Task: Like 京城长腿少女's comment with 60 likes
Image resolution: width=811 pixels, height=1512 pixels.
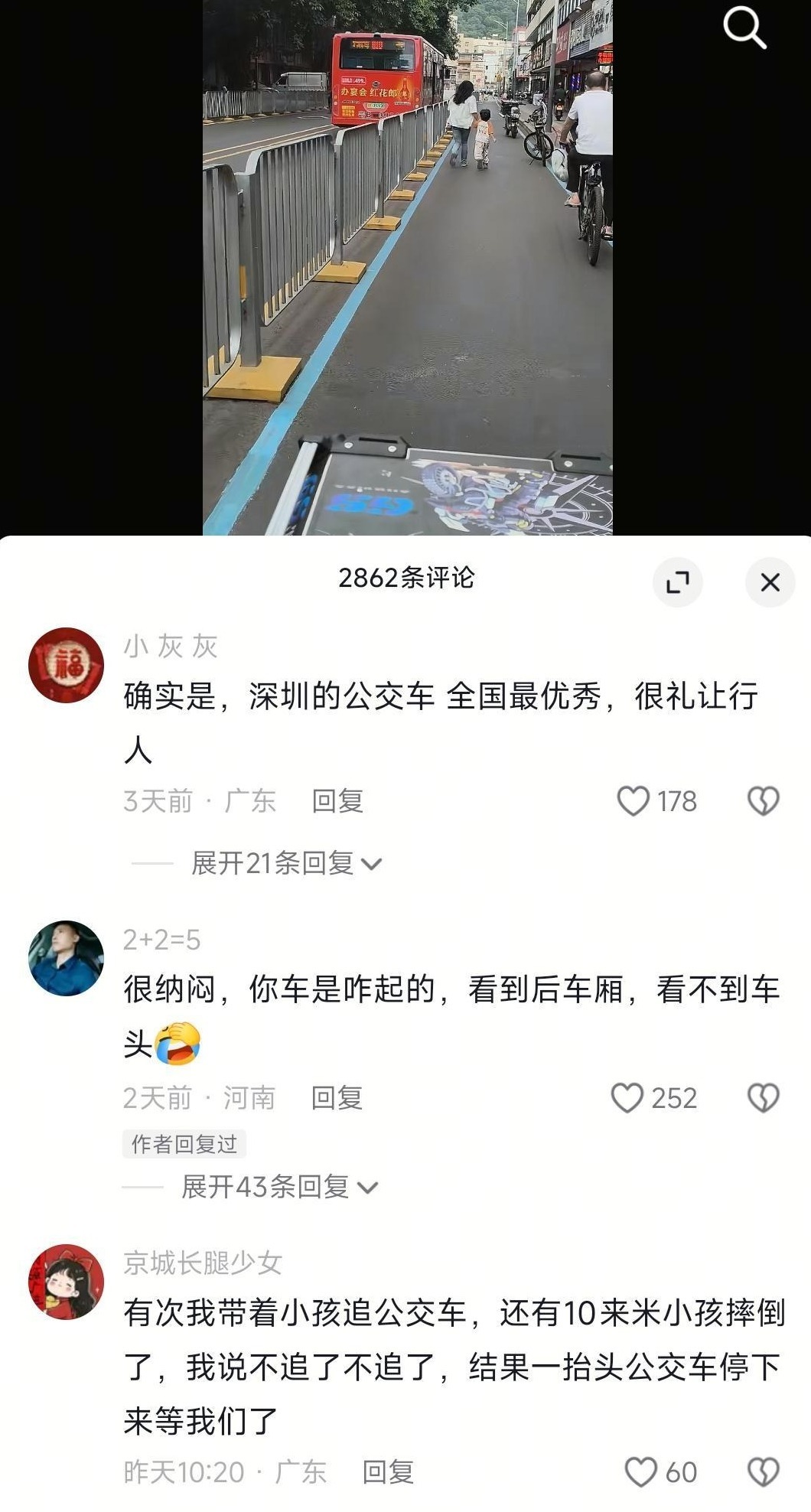Action: (641, 1471)
